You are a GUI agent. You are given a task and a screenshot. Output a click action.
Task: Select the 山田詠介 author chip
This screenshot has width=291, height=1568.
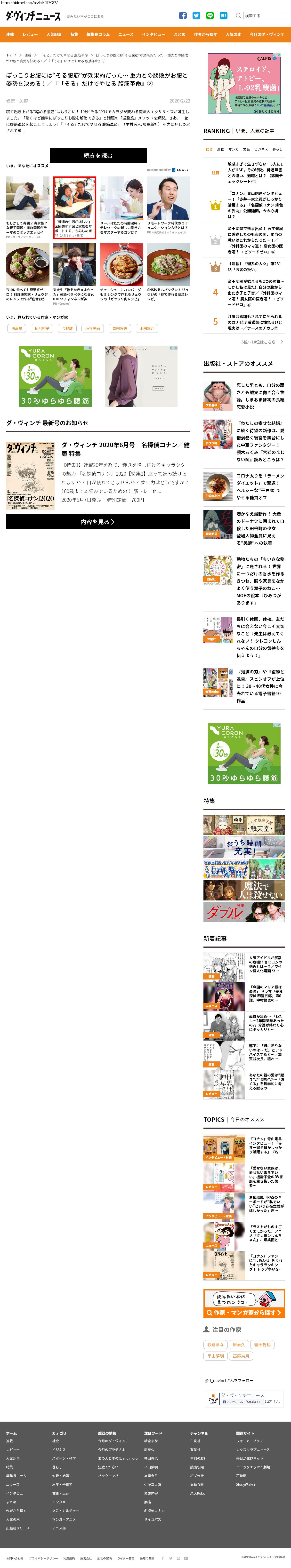(147, 329)
